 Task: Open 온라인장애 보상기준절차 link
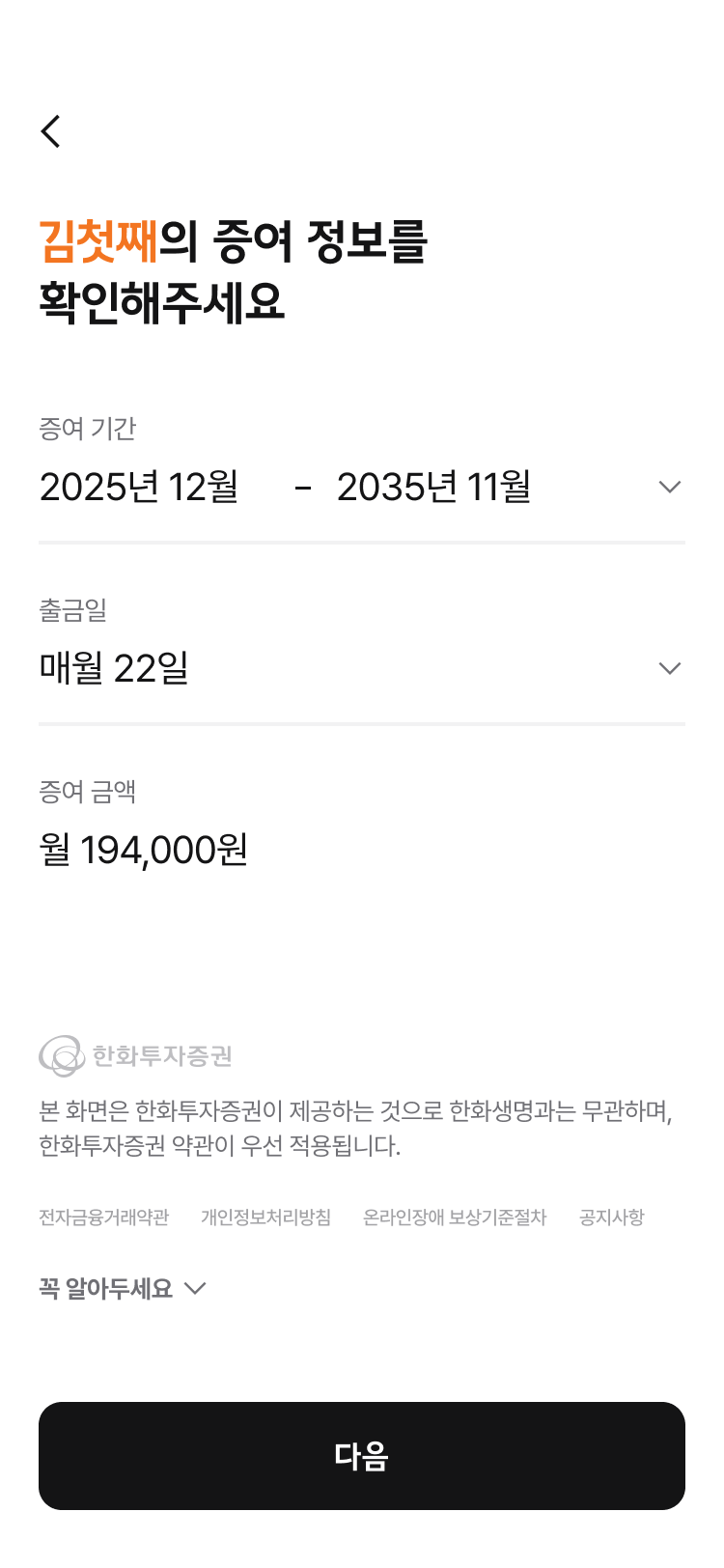pyautogui.click(x=455, y=1218)
